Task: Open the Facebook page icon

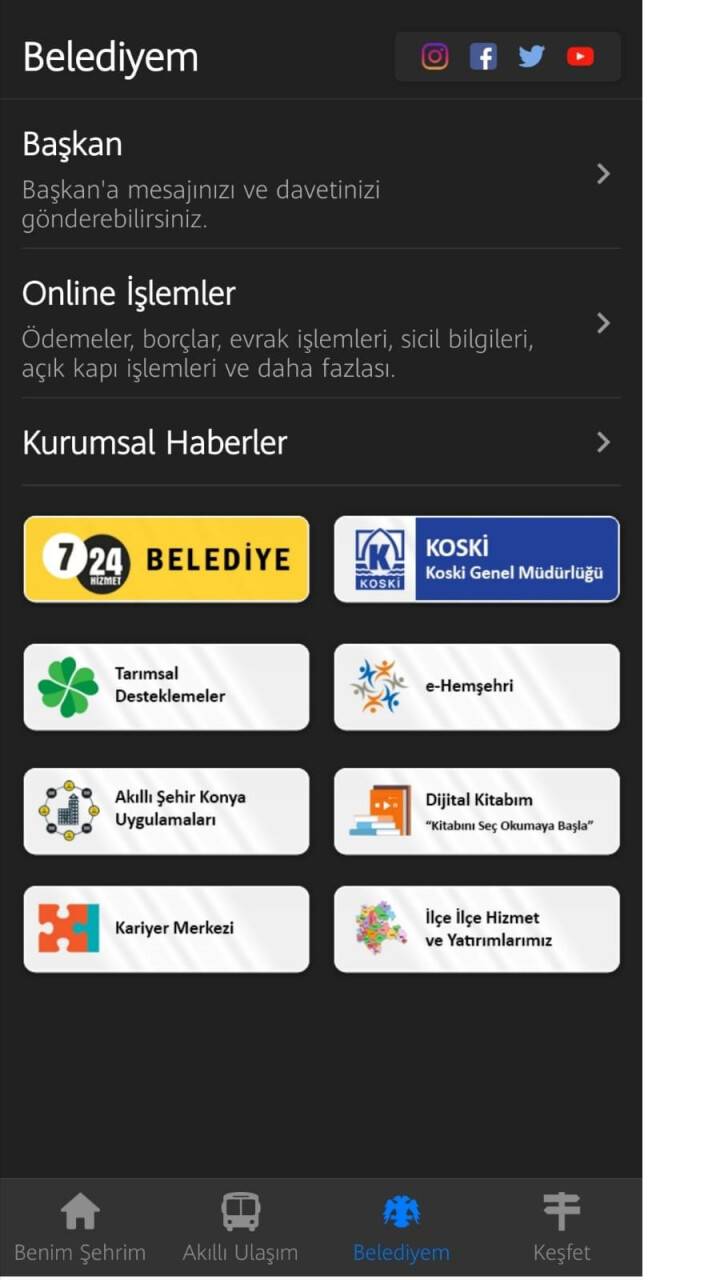Action: pos(483,57)
